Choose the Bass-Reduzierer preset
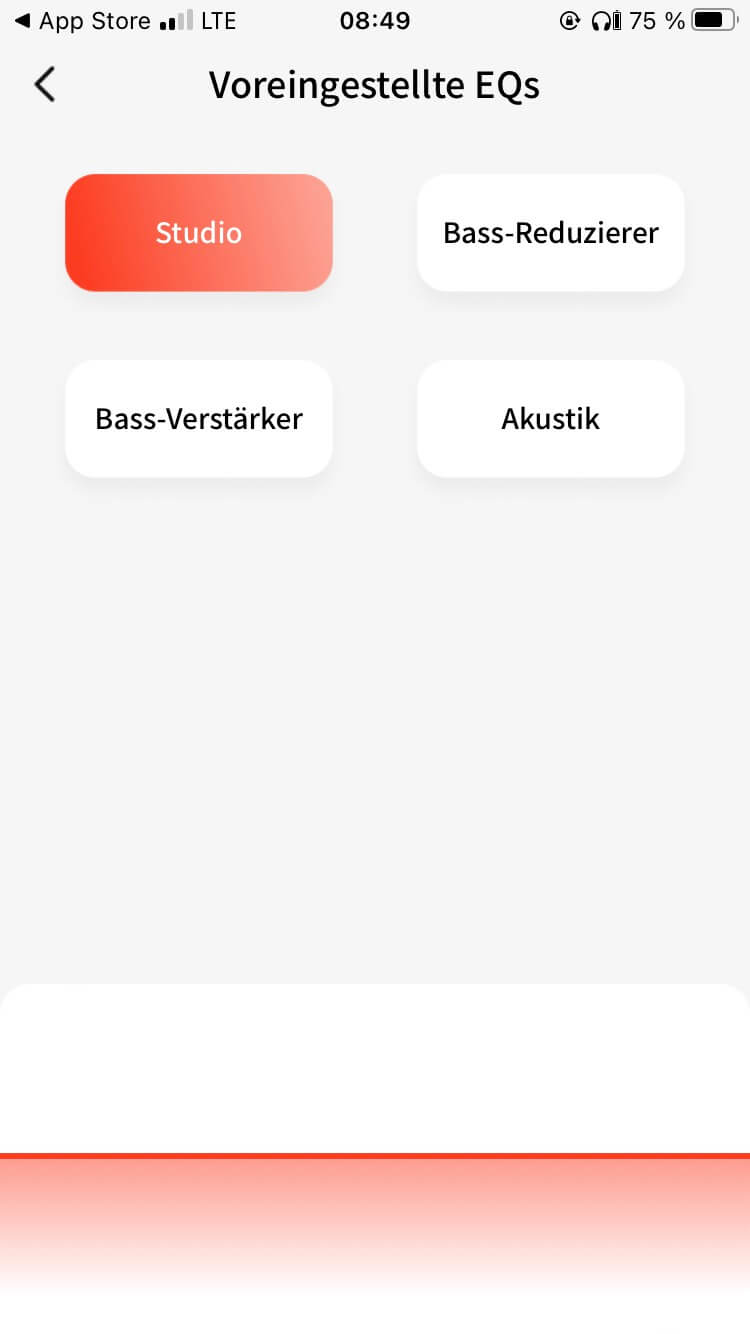Screen dimensions: 750x1334 [x=551, y=233]
